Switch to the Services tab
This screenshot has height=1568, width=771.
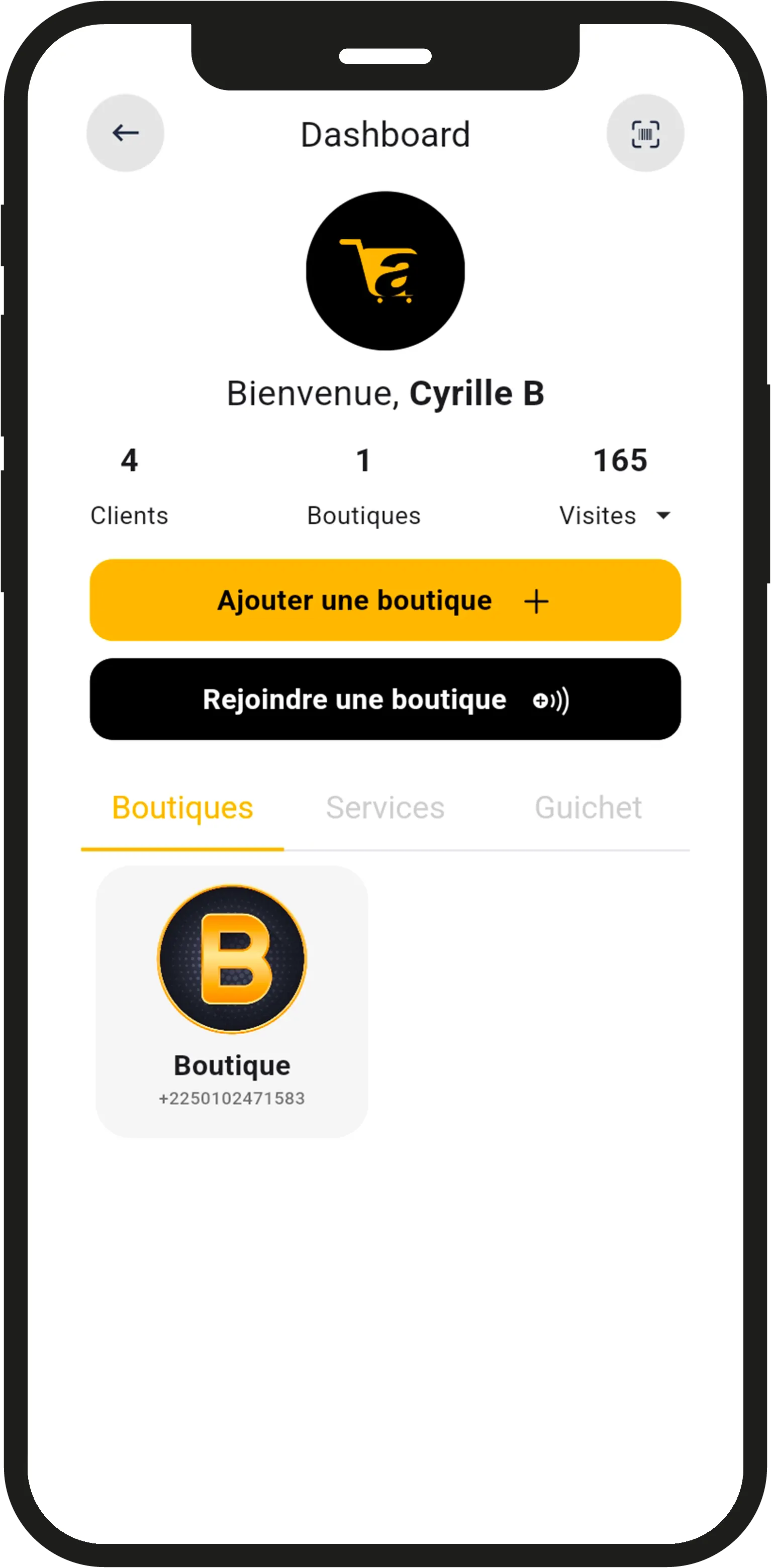click(385, 808)
